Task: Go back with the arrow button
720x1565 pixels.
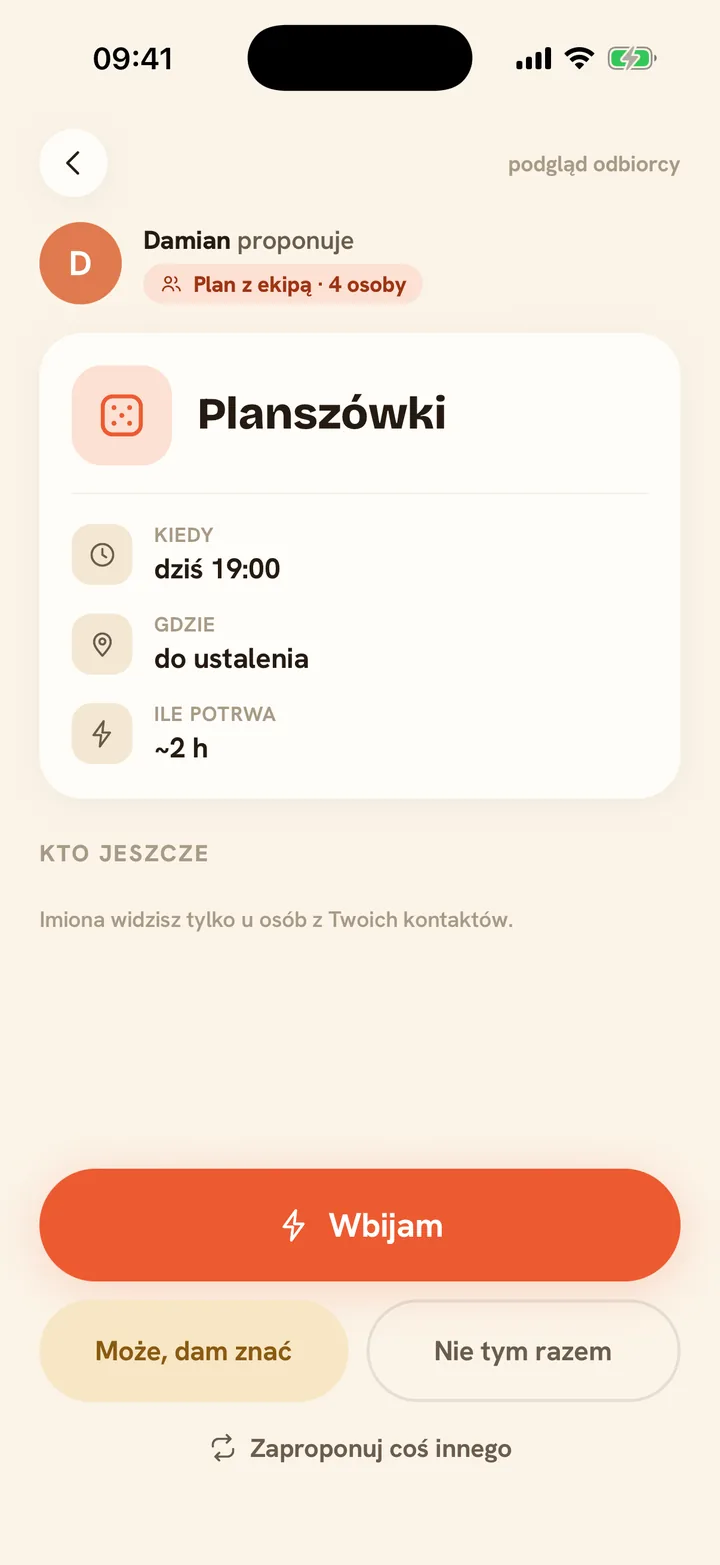Action: click(73, 163)
